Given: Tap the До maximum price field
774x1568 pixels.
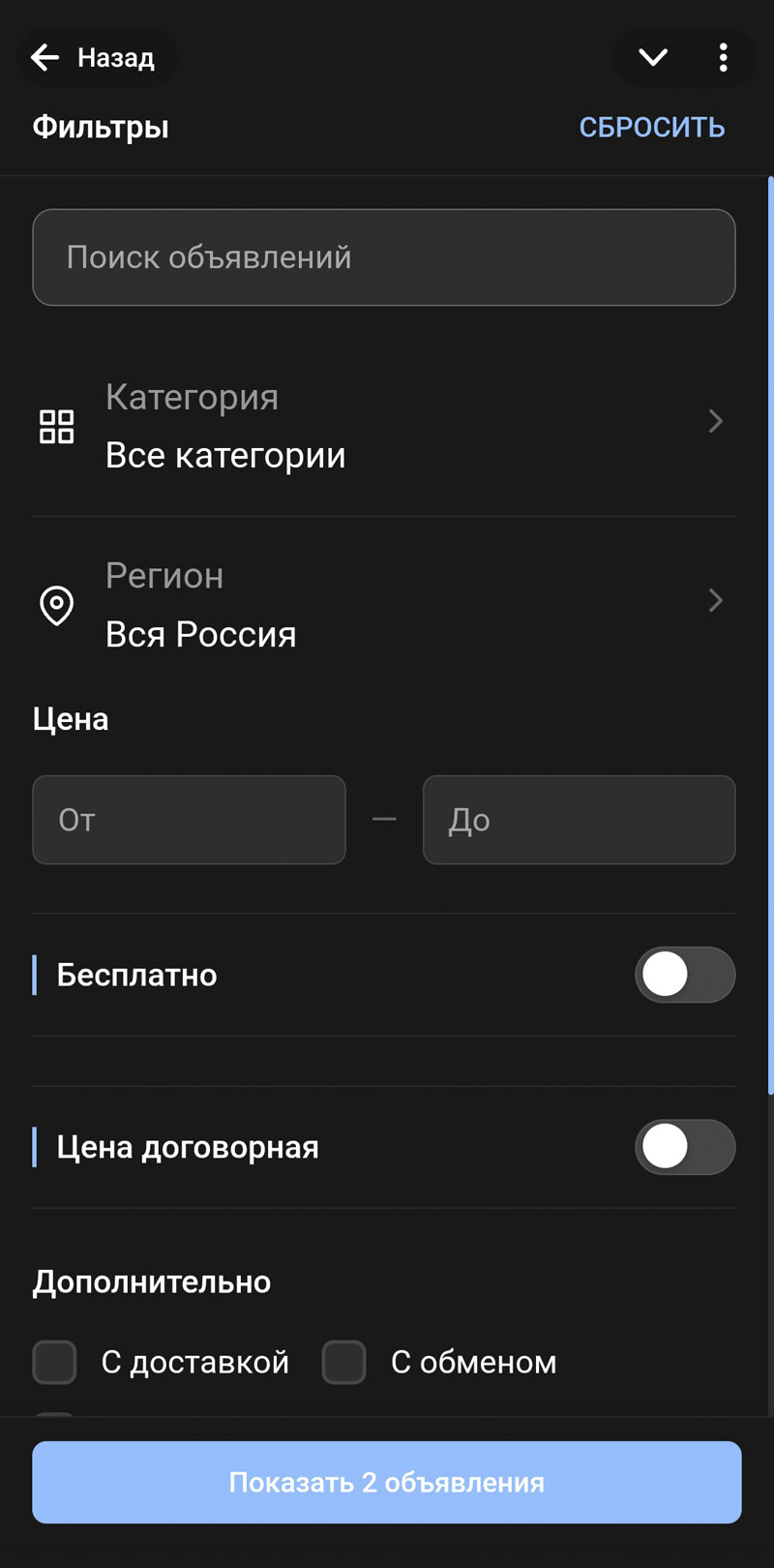Looking at the screenshot, I should pos(579,820).
